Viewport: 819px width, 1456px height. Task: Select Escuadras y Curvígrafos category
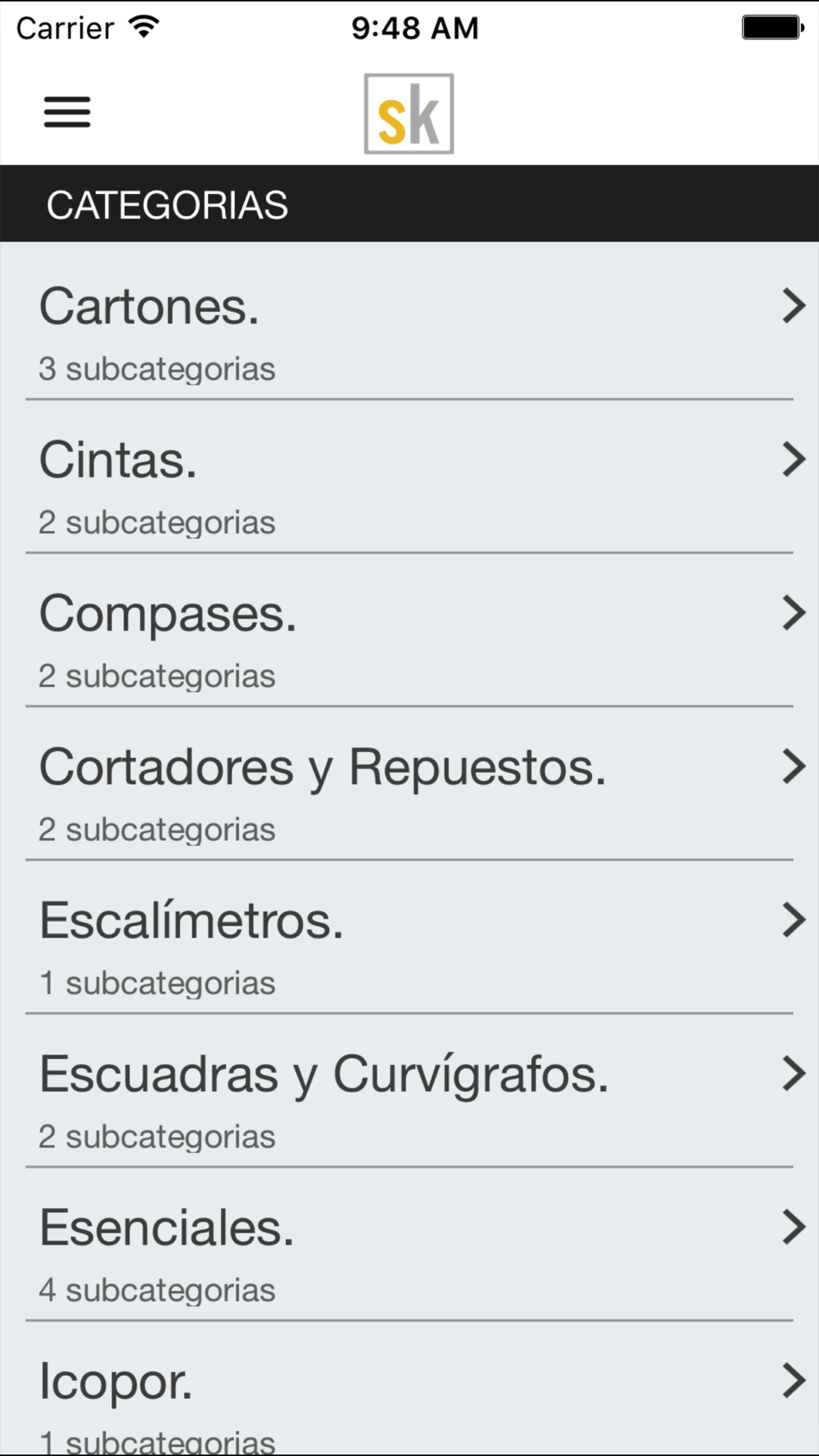click(409, 1091)
